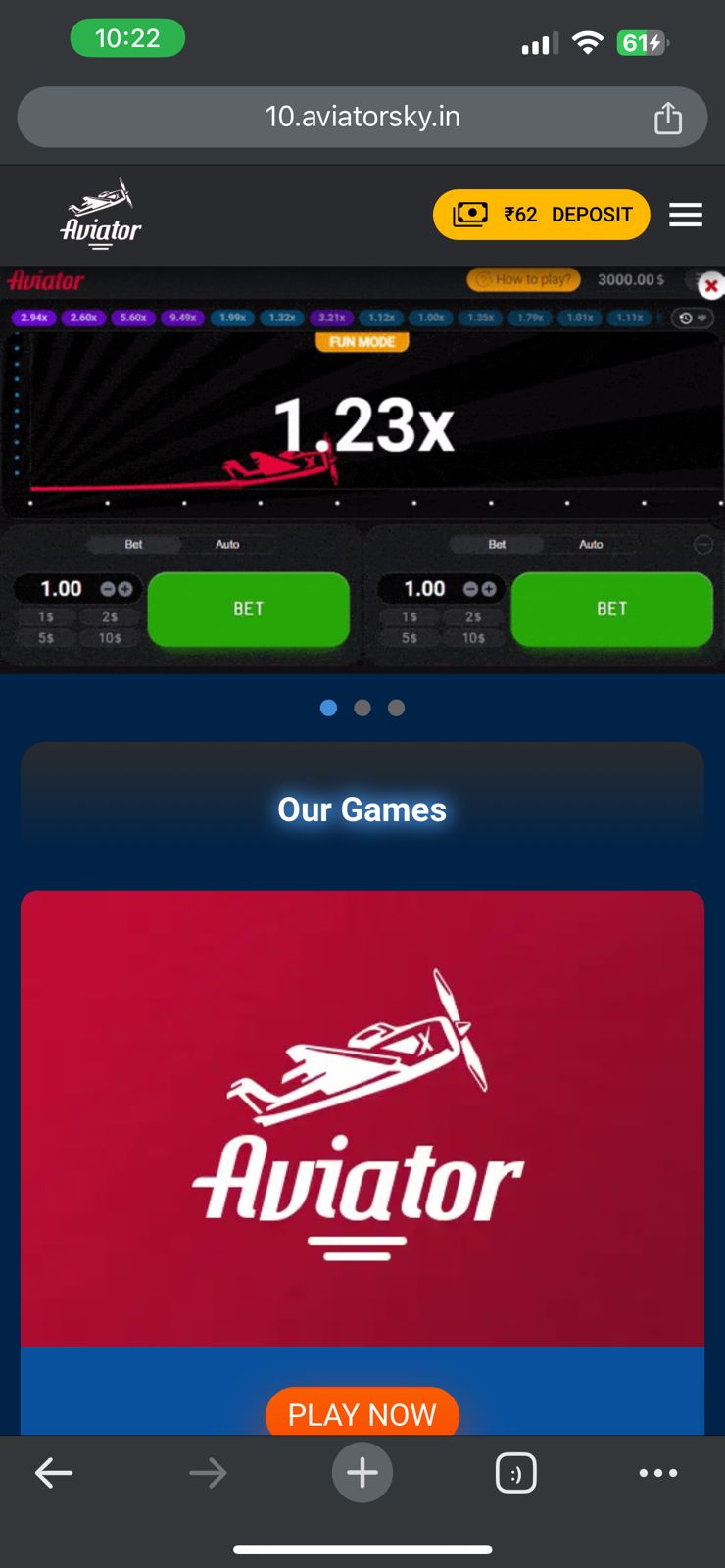The image size is (725, 1568).
Task: Show the open tabs switcher
Action: [515, 1472]
